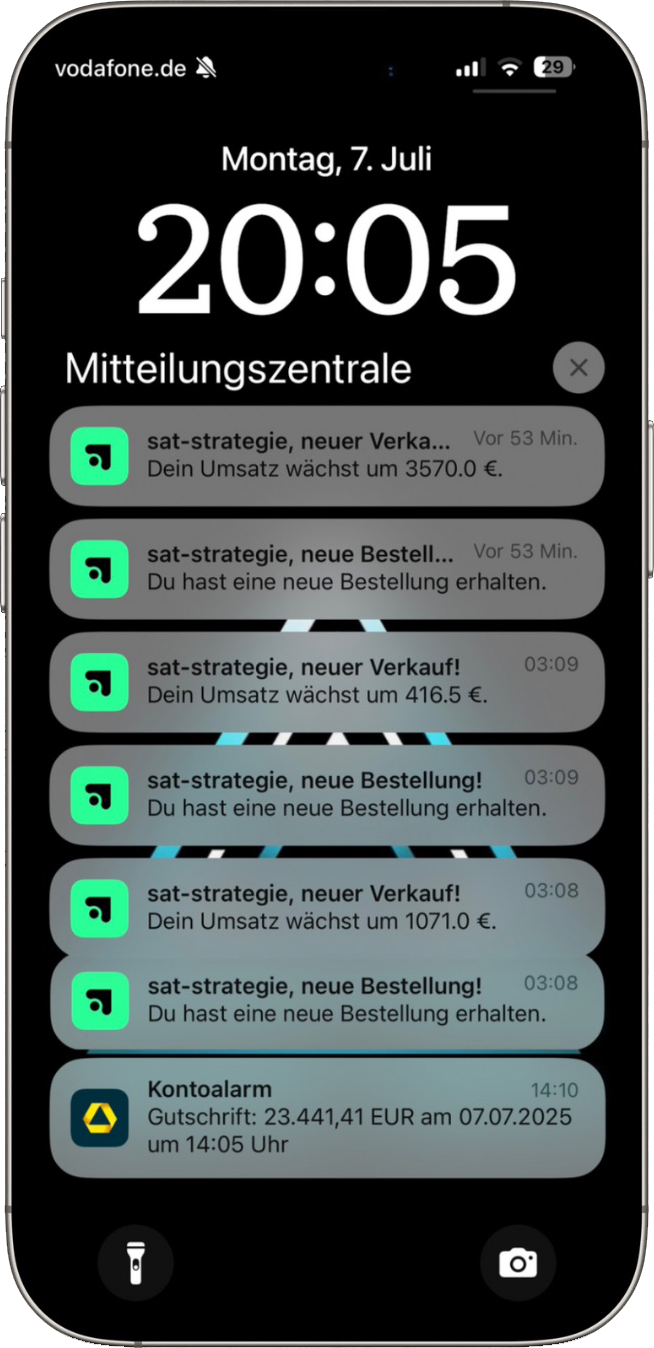Screen dimensions: 654x1348
Task: Open the sales notification about 3570.0 €
Action: 327,455
